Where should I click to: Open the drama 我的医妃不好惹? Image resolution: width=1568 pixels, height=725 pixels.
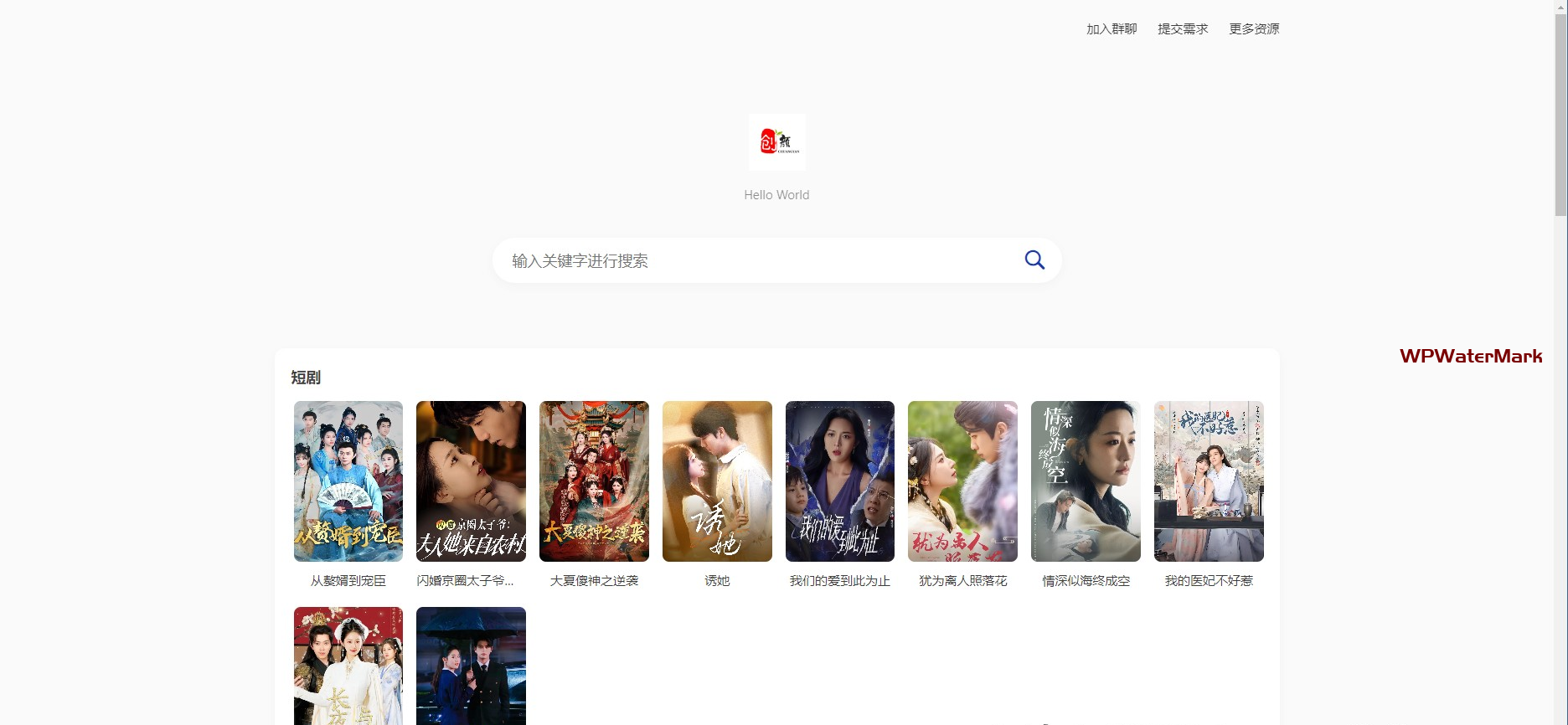pyautogui.click(x=1209, y=481)
